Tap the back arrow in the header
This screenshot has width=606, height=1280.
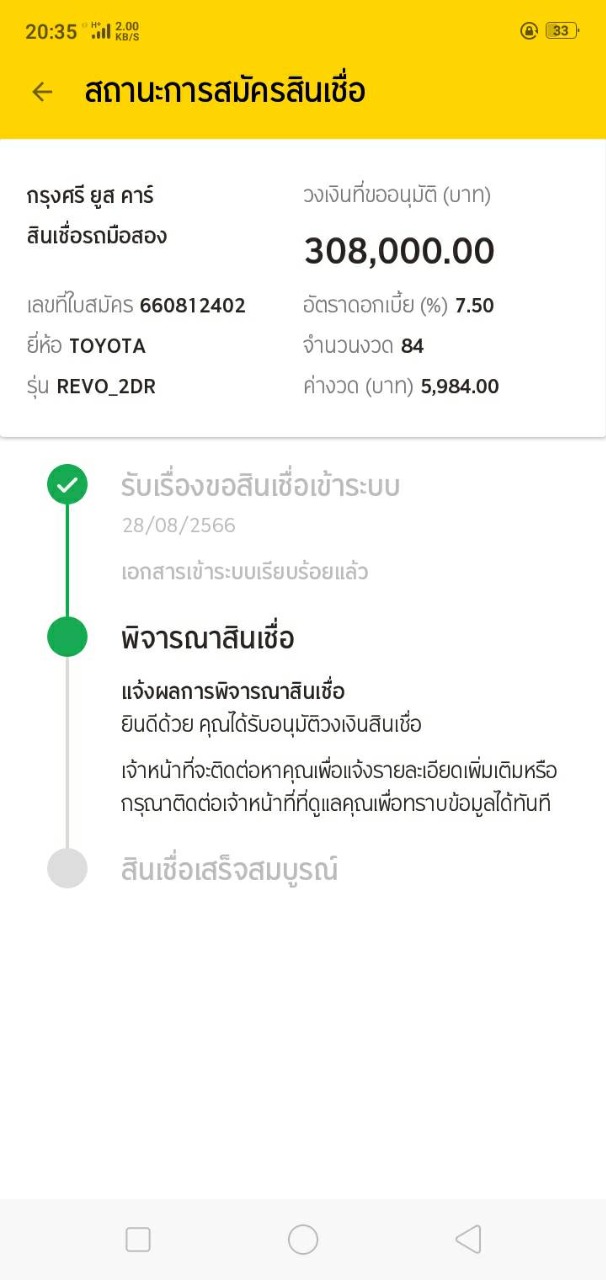coord(42,92)
